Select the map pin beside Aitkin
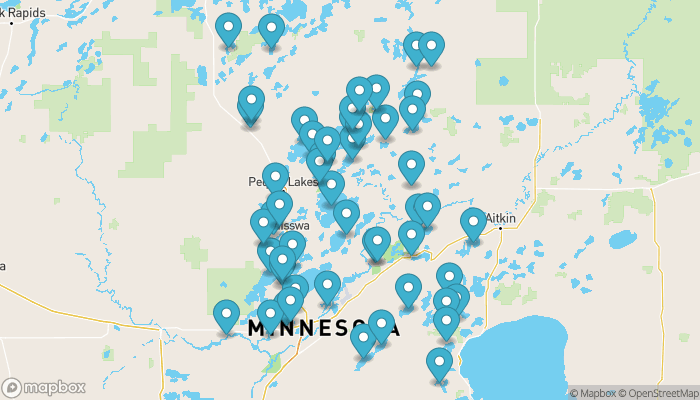The height and width of the screenshot is (400, 700). tap(474, 223)
